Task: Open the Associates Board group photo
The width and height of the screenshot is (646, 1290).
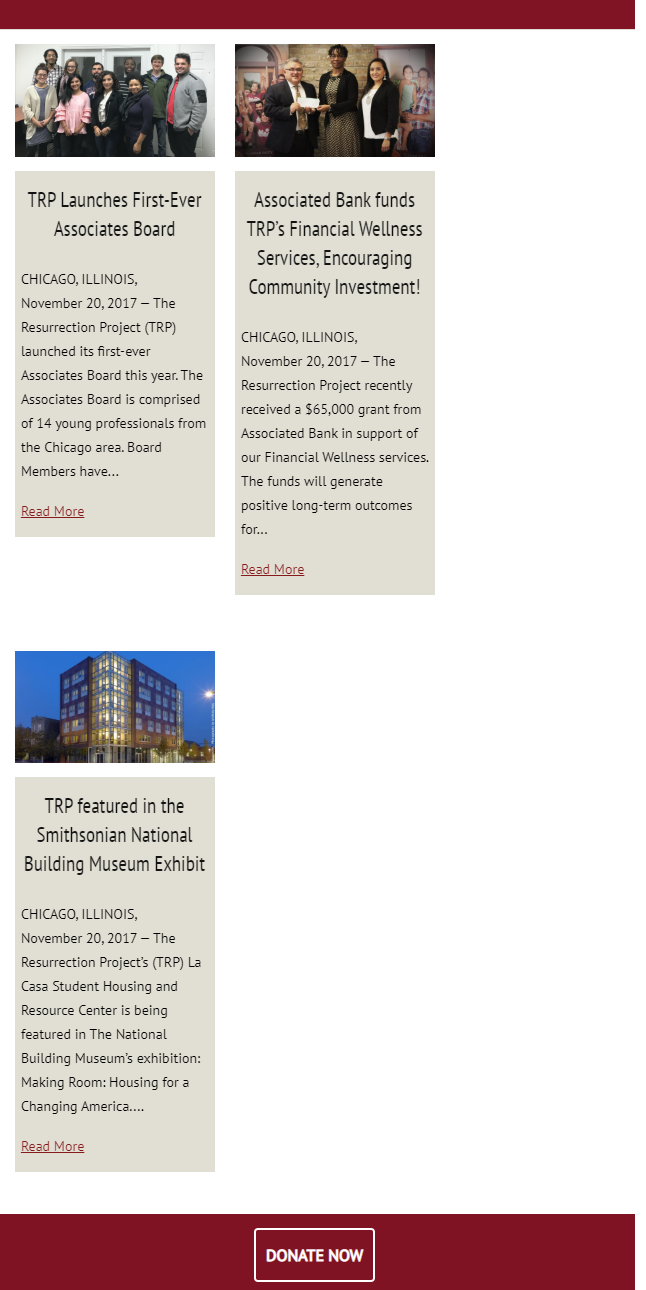Action: [x=115, y=100]
